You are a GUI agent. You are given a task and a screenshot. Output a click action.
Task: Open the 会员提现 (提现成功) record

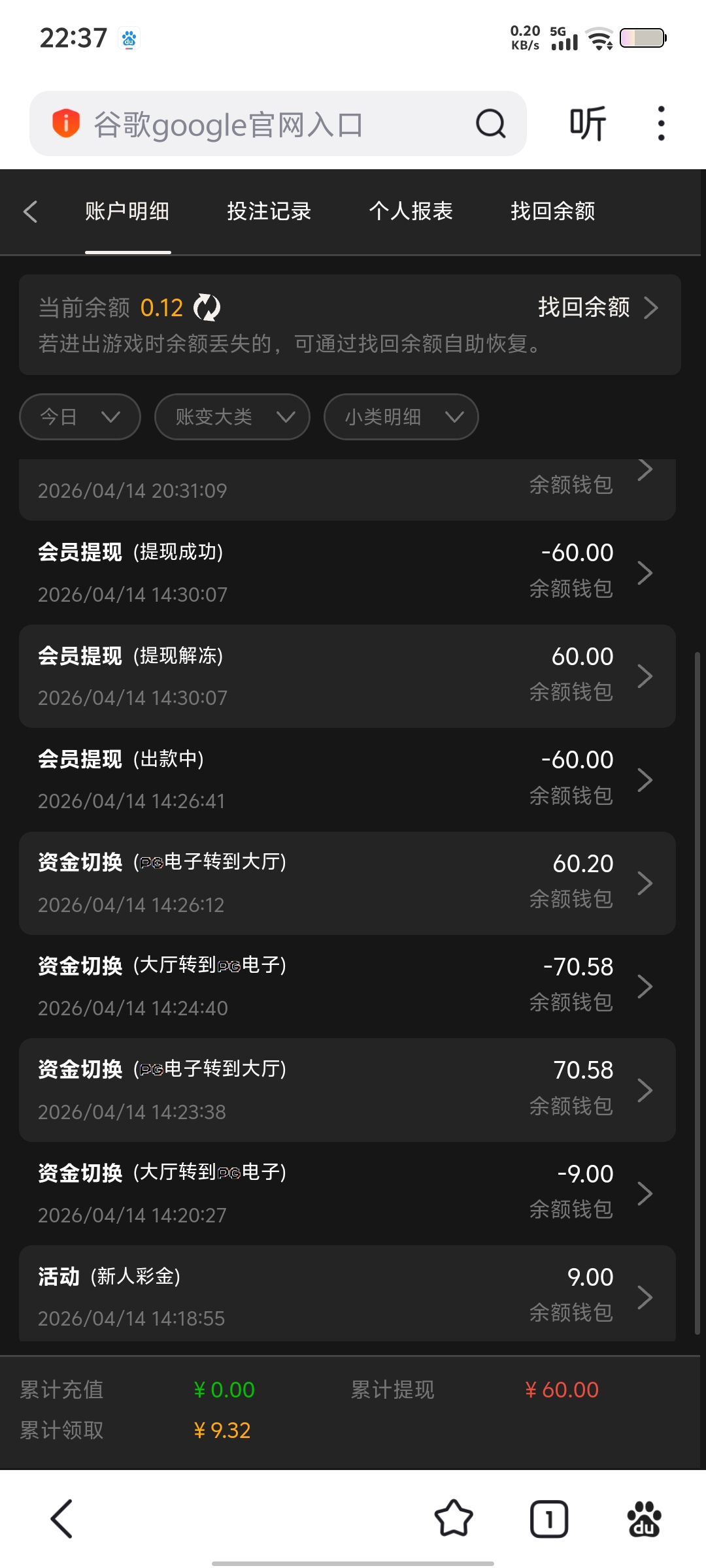click(x=346, y=573)
